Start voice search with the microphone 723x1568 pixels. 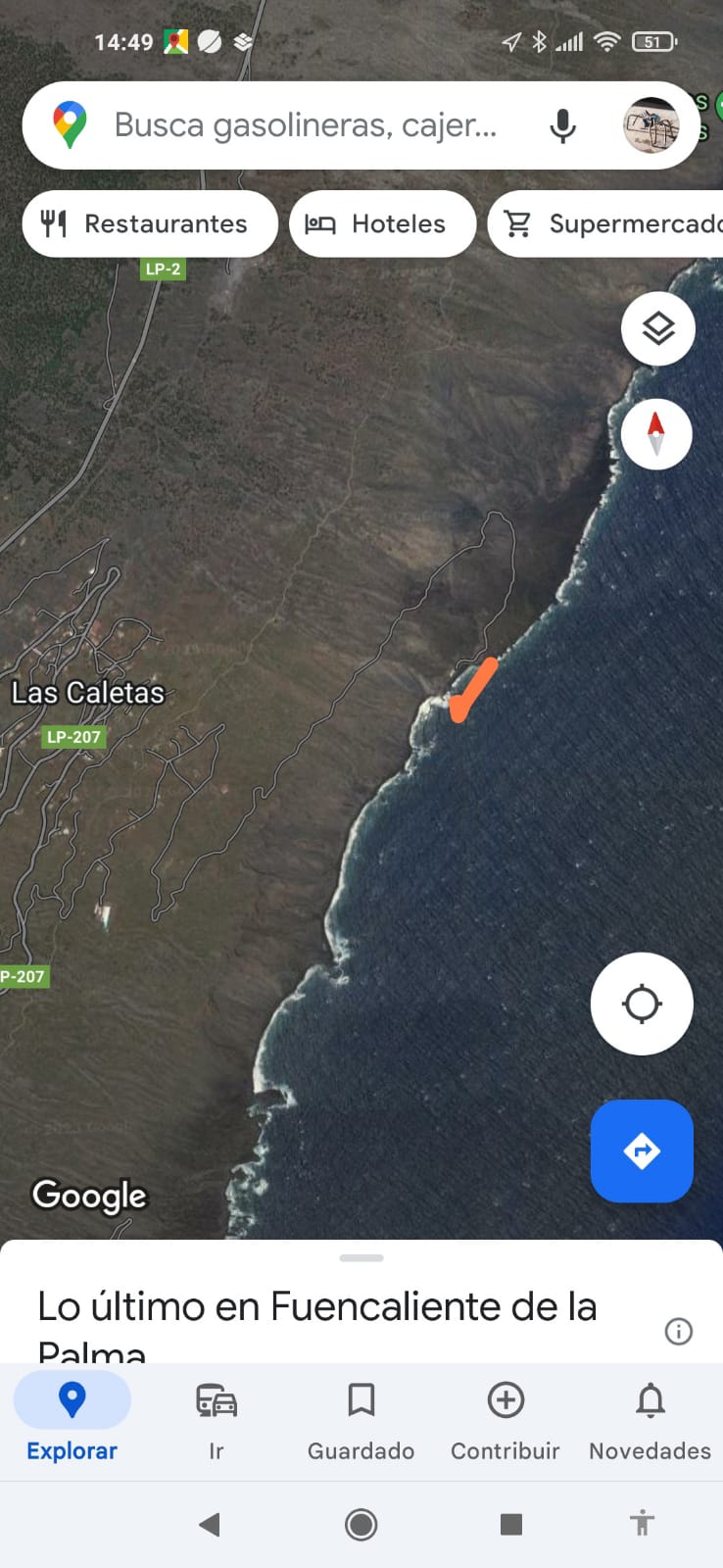point(562,126)
